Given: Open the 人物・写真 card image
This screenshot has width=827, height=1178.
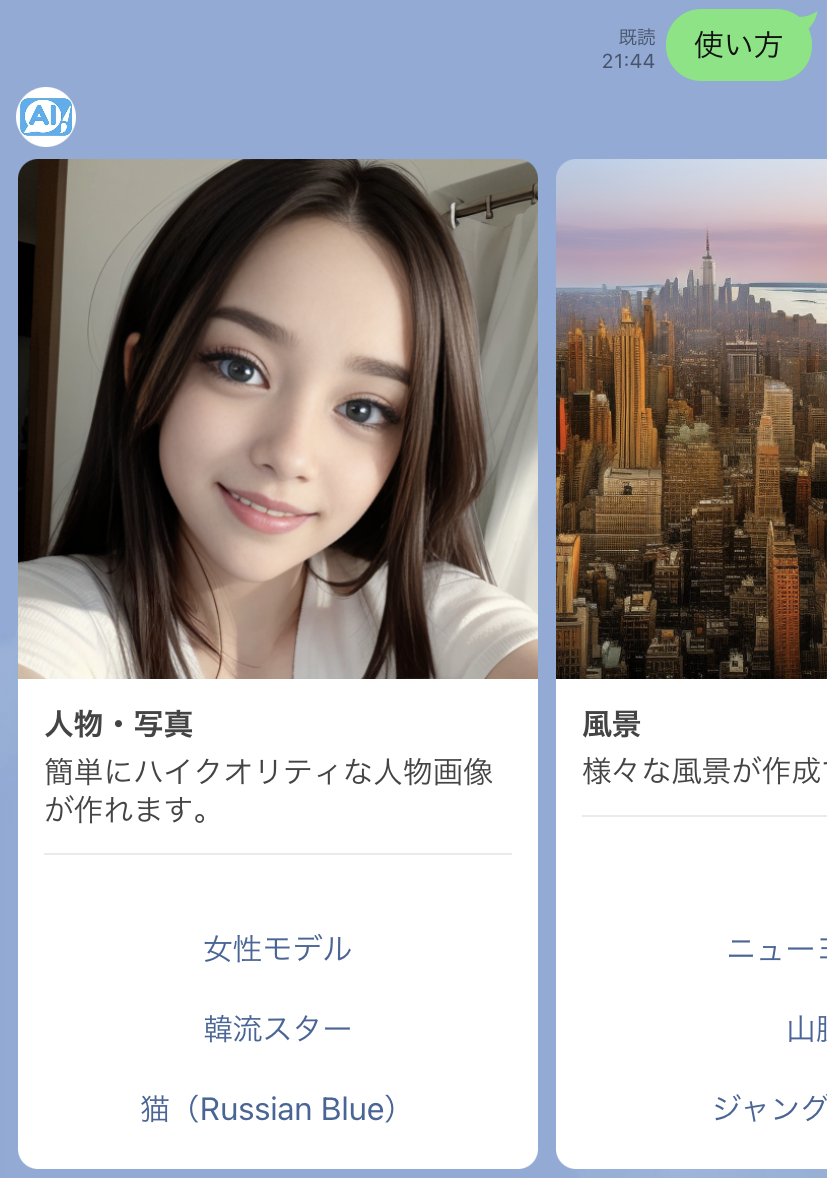Looking at the screenshot, I should coord(278,418).
